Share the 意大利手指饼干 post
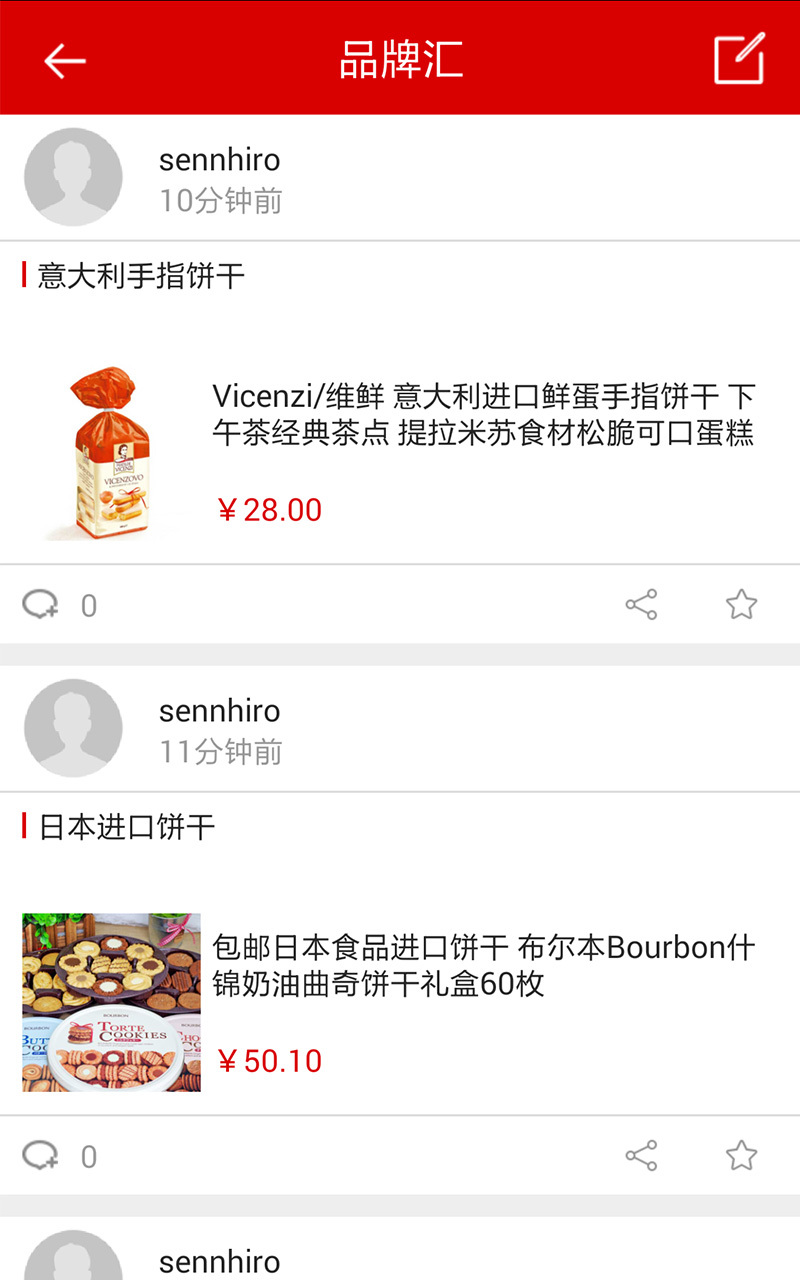The height and width of the screenshot is (1280, 800). pyautogui.click(x=641, y=605)
